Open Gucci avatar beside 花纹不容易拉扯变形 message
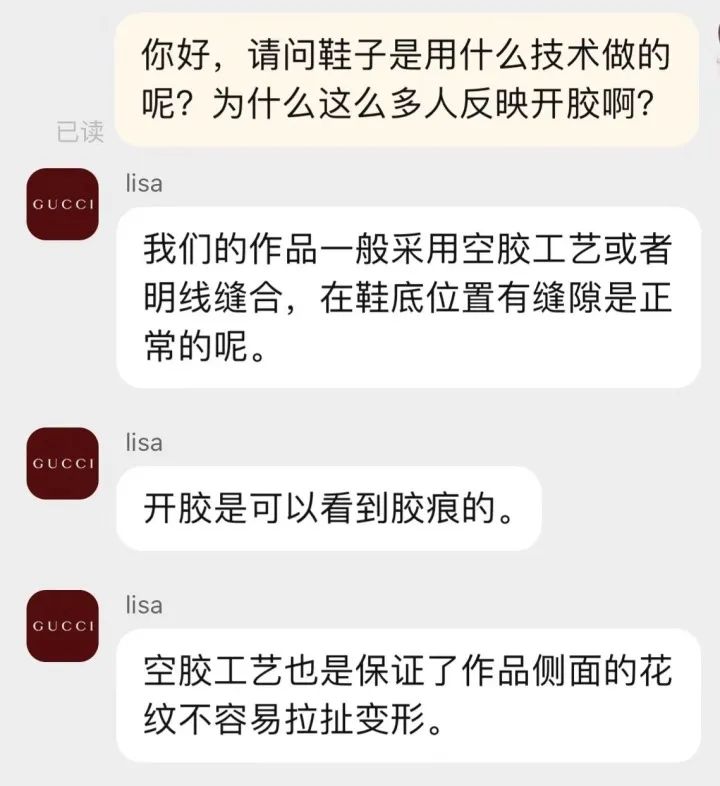 click(62, 626)
